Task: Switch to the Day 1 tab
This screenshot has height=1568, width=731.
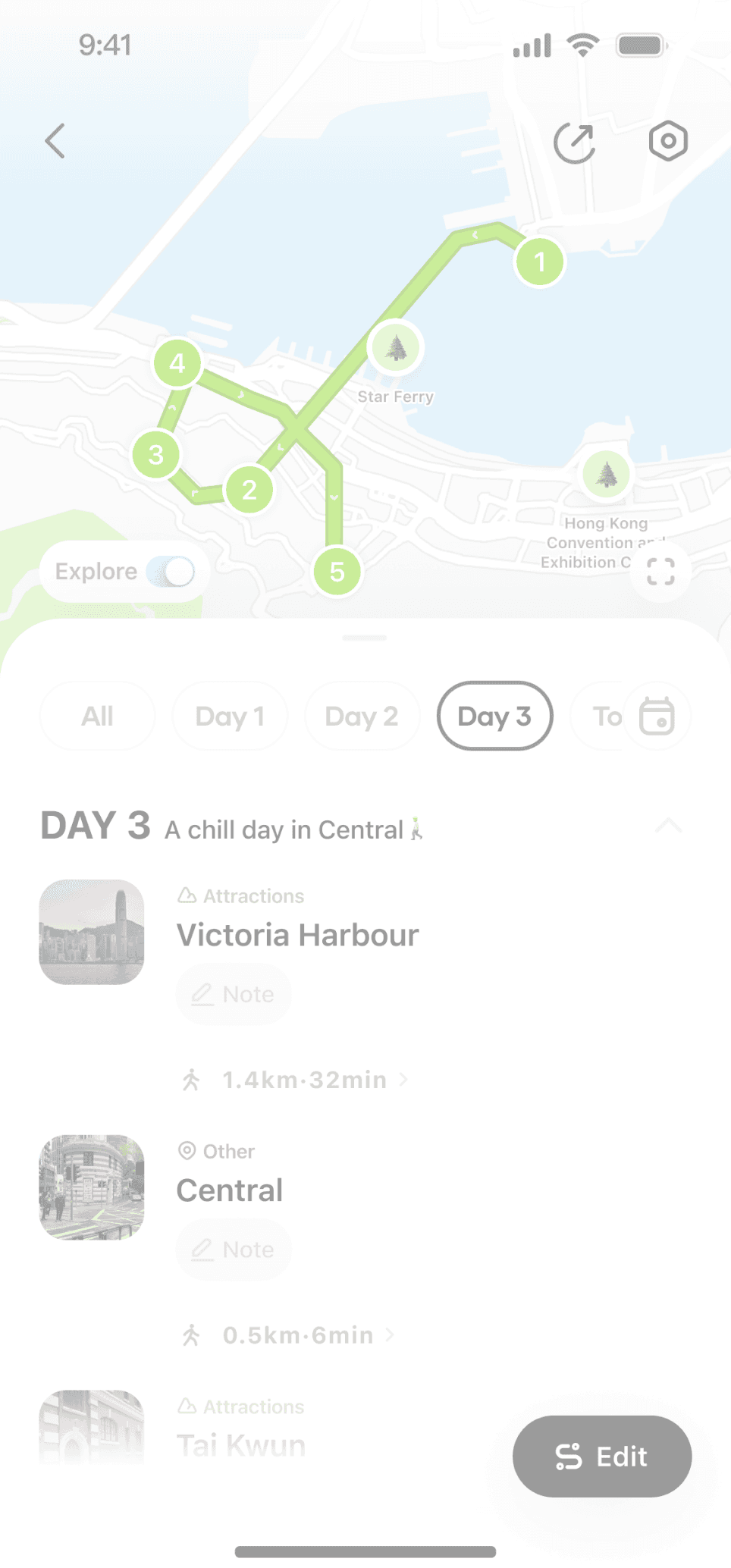Action: (x=230, y=716)
